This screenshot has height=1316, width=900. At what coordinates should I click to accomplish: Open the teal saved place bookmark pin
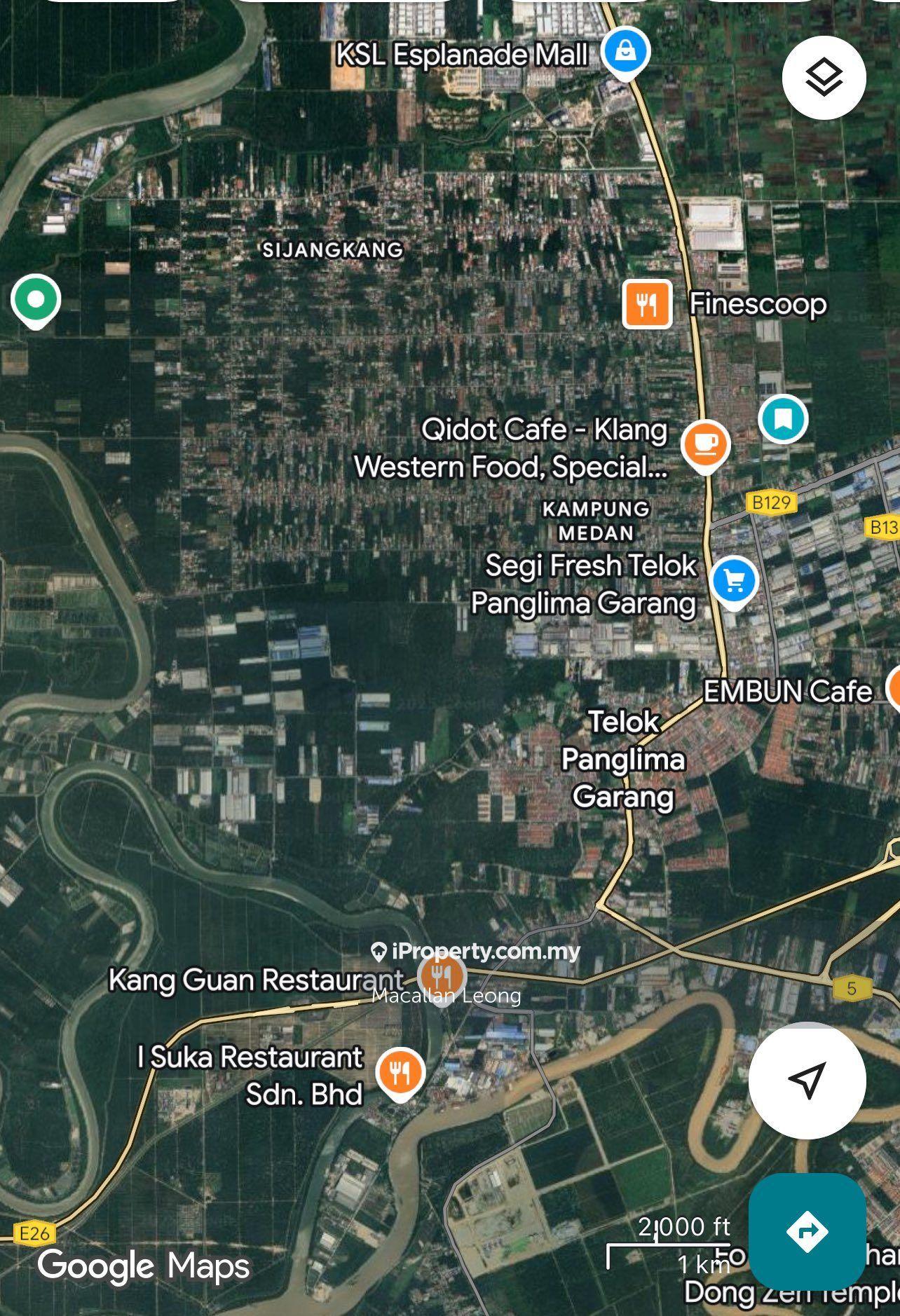pyautogui.click(x=783, y=419)
